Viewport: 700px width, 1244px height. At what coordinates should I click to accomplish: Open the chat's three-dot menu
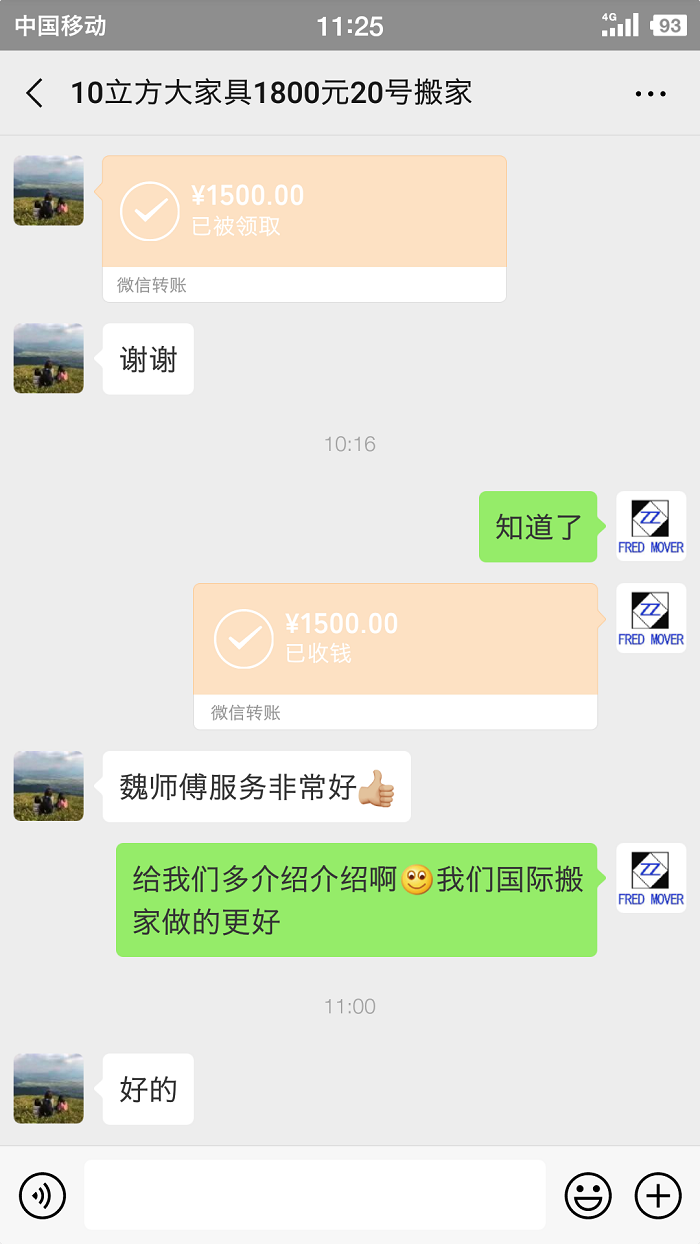(x=650, y=94)
